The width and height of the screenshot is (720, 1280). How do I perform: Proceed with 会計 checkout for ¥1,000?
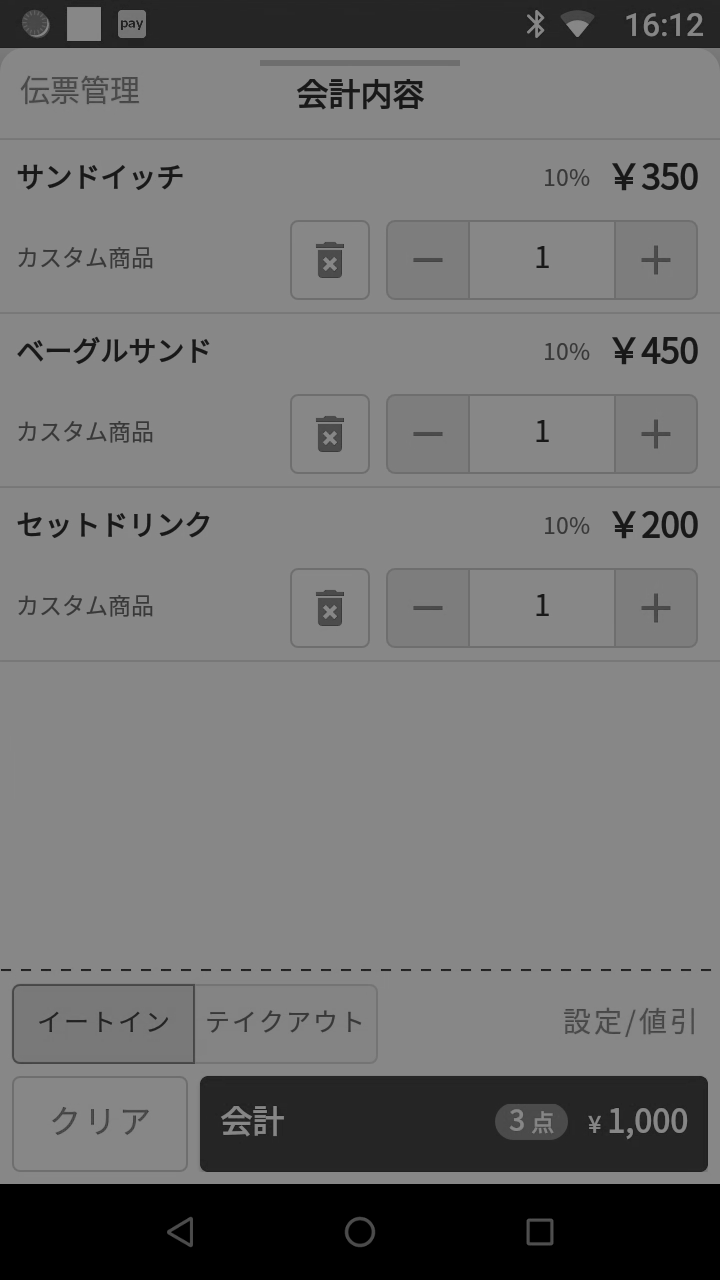[x=454, y=1123]
